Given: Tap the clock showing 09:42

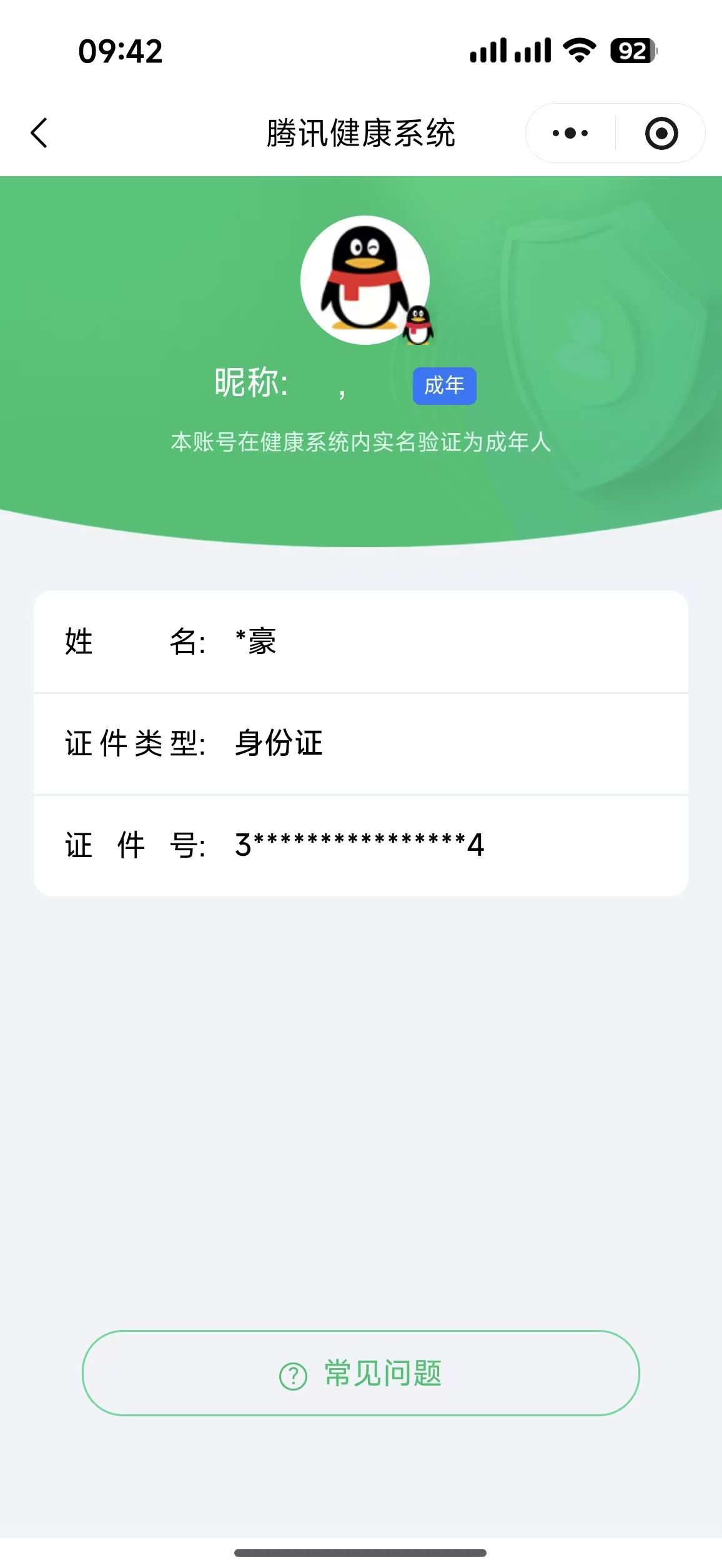Looking at the screenshot, I should tap(119, 53).
